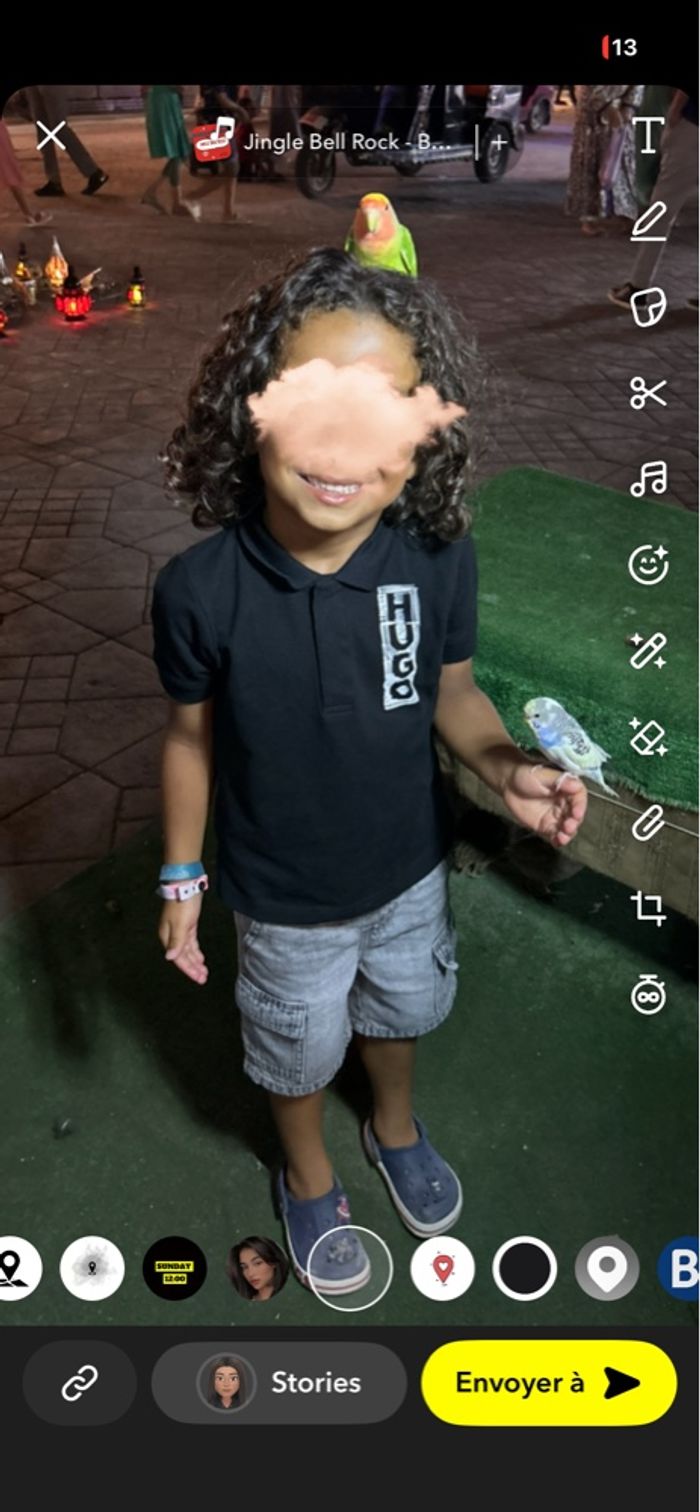Select the magic eraser tool
The image size is (700, 1512).
coord(649,737)
